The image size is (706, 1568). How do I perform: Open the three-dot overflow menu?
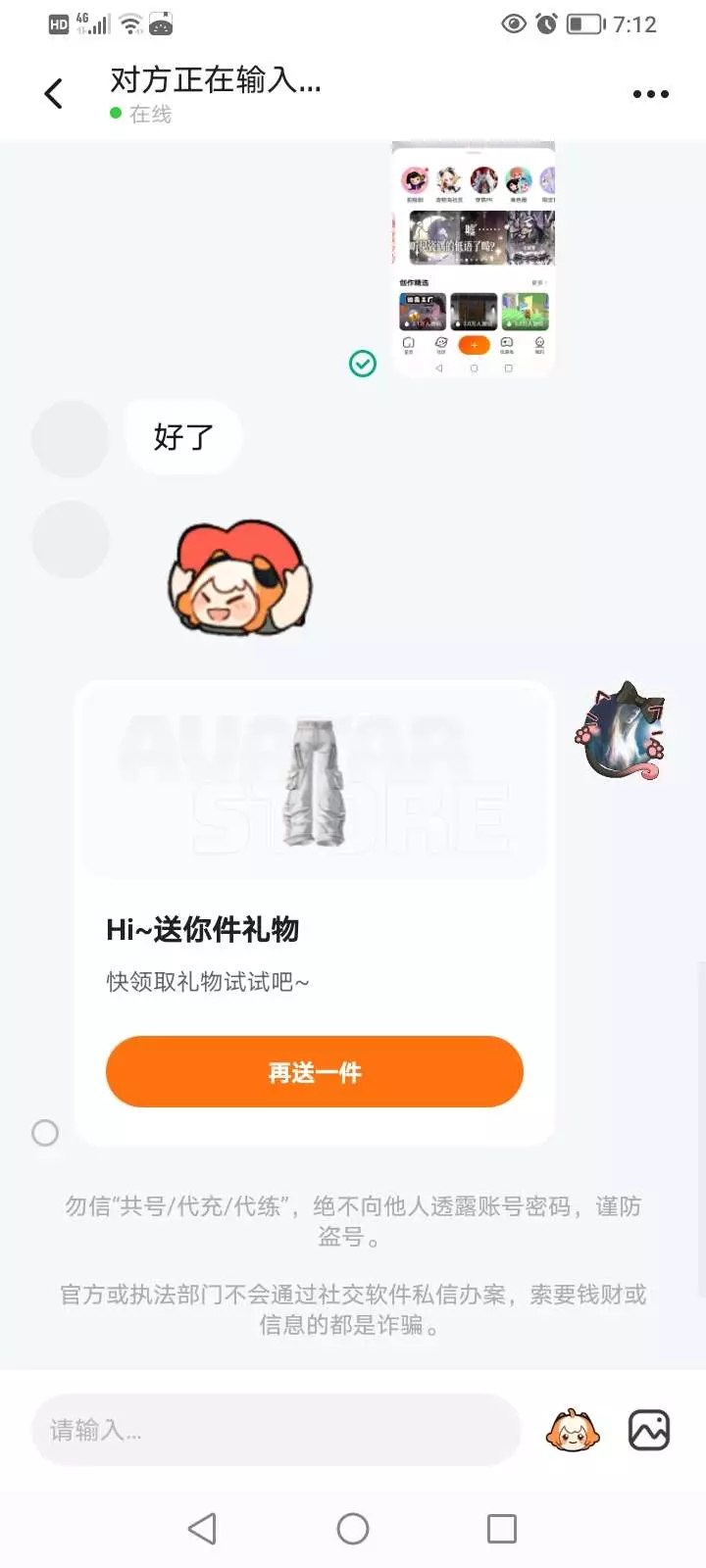(650, 94)
